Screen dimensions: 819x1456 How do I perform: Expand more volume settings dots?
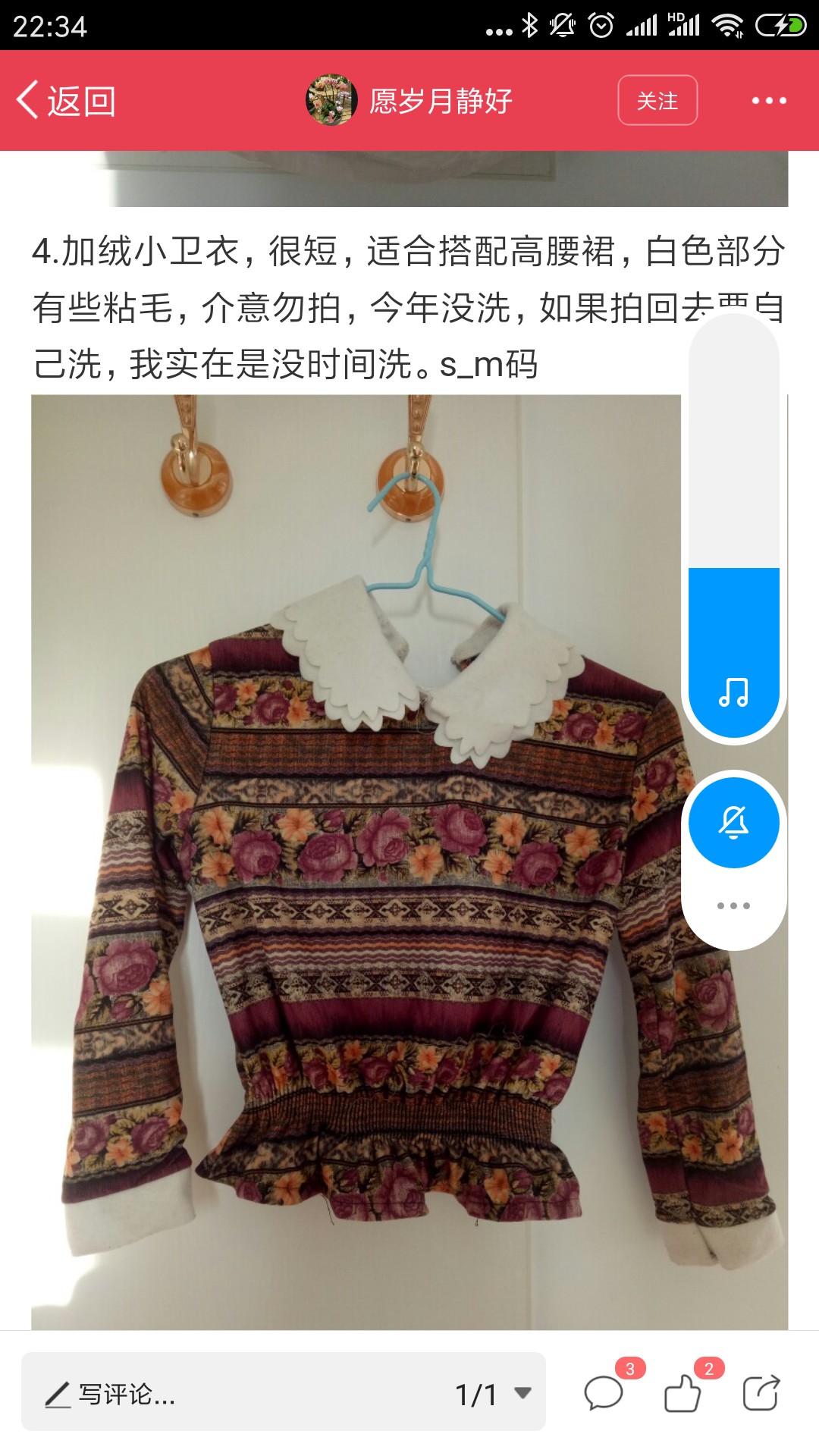734,905
